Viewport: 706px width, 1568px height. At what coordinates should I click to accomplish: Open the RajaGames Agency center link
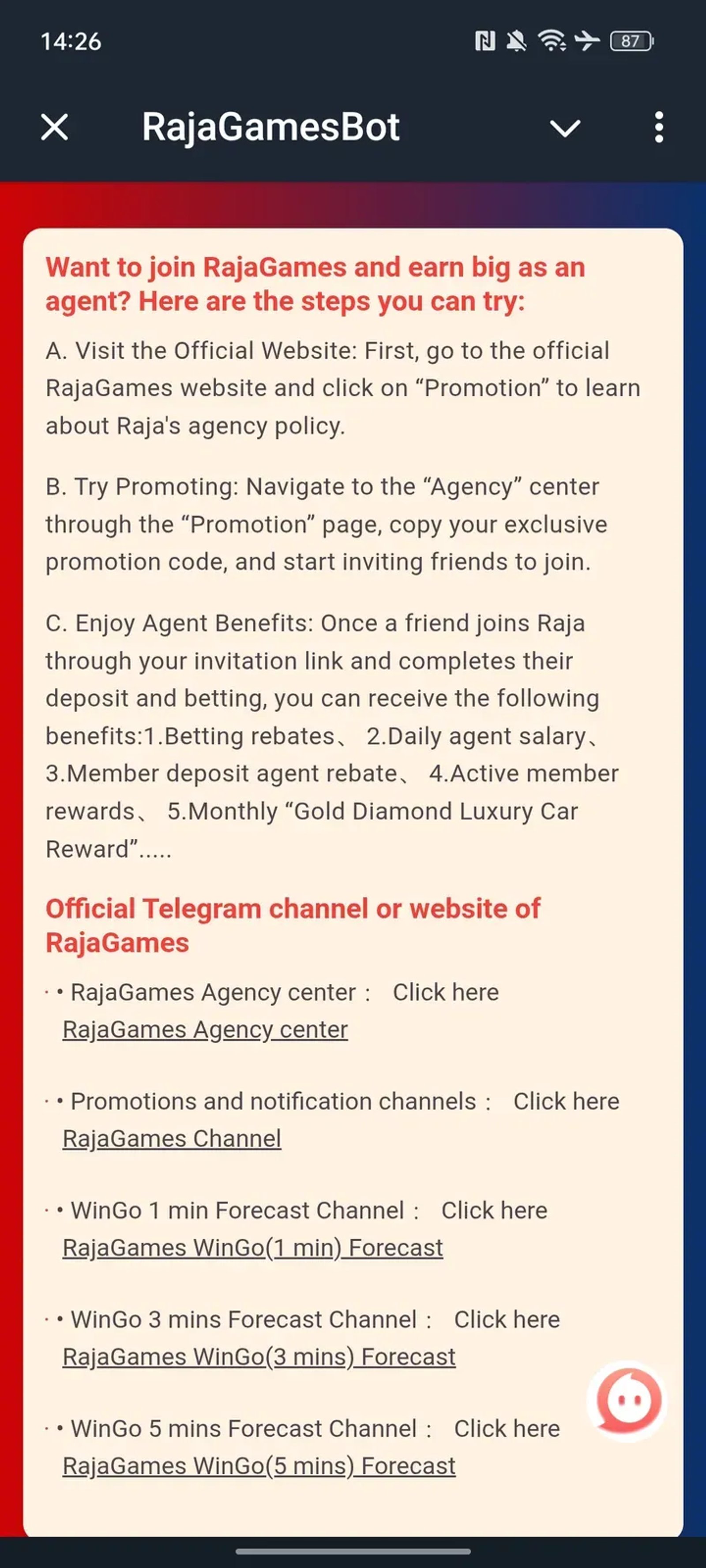205,1029
